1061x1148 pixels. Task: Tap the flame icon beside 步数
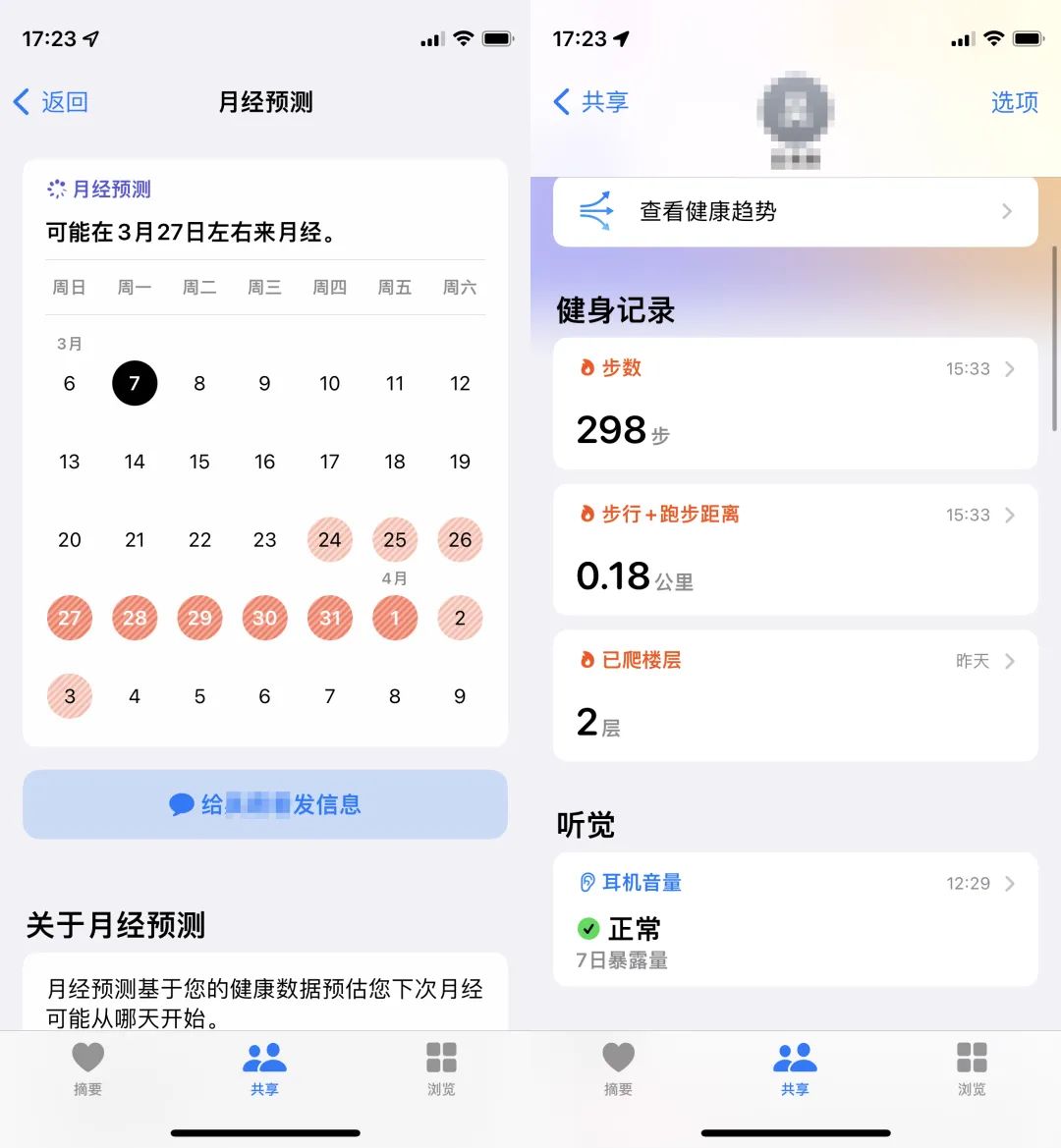(x=588, y=368)
